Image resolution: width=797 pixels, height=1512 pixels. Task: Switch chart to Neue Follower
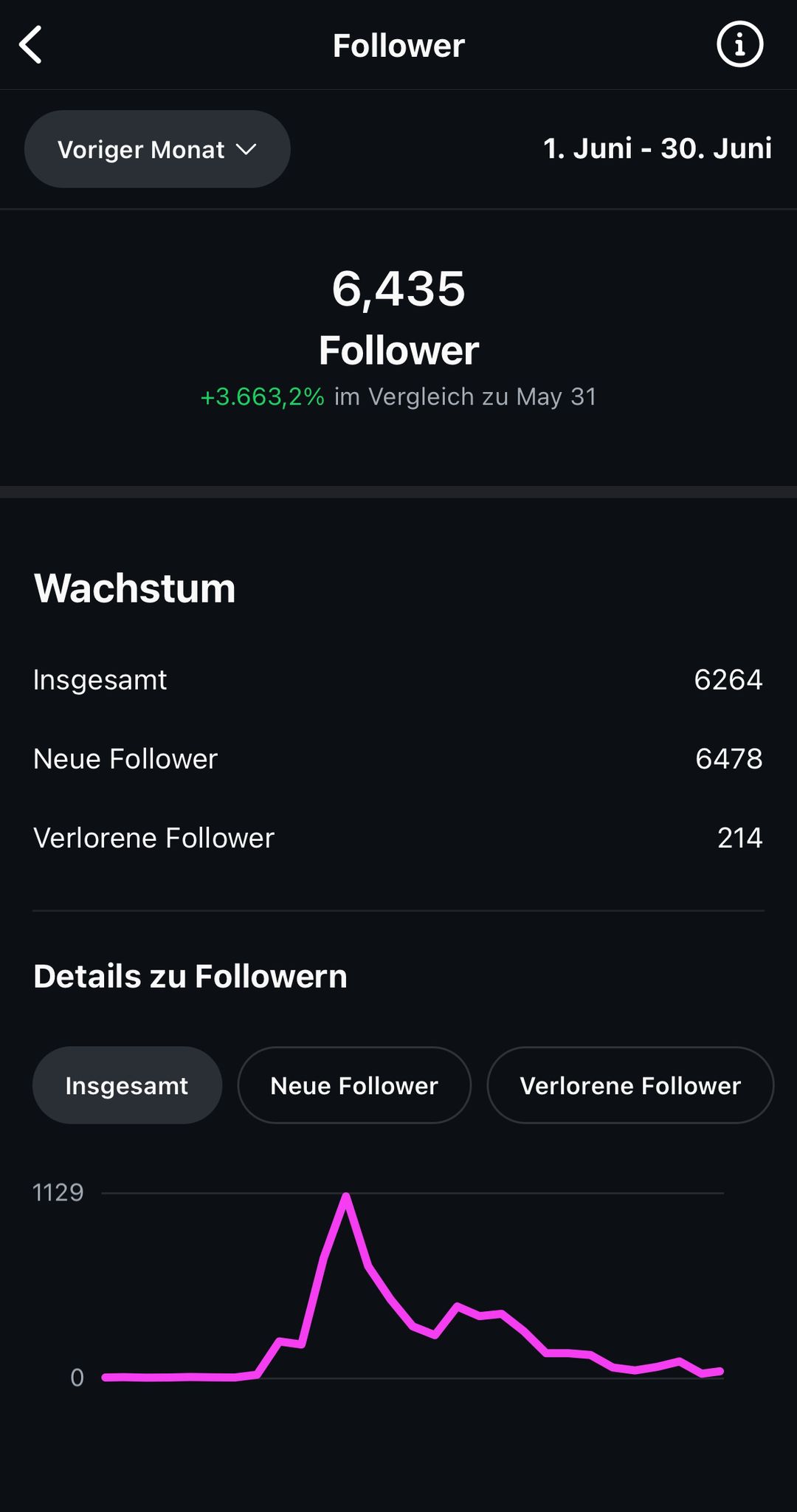(354, 1085)
